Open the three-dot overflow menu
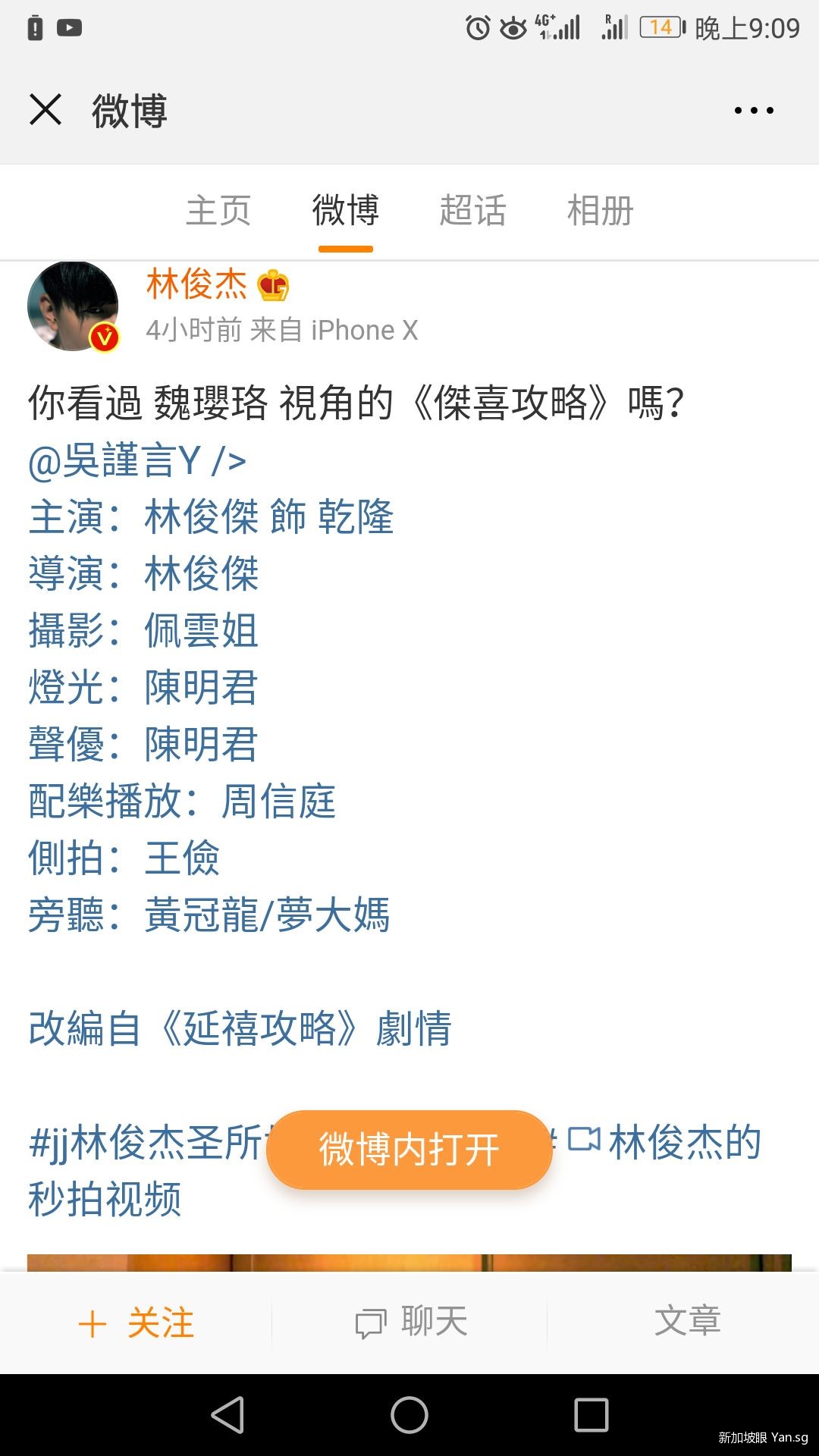819x1456 pixels. pos(754,111)
